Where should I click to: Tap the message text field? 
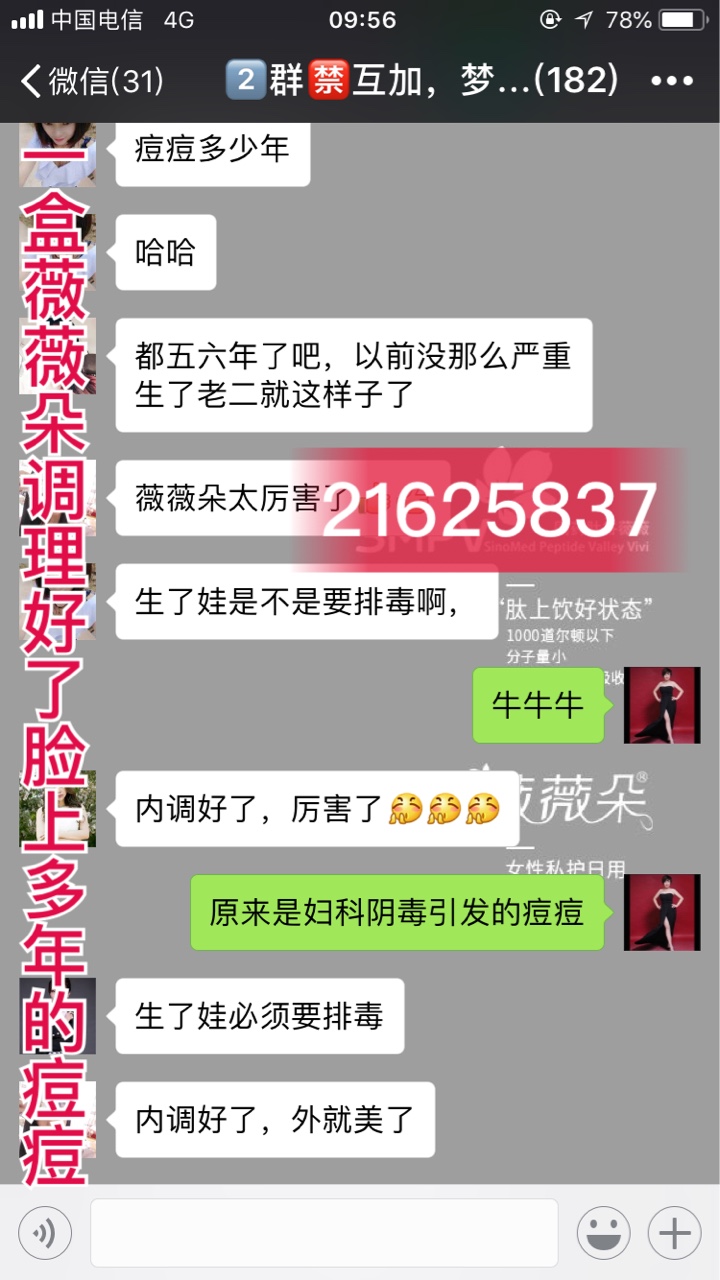pos(324,1233)
